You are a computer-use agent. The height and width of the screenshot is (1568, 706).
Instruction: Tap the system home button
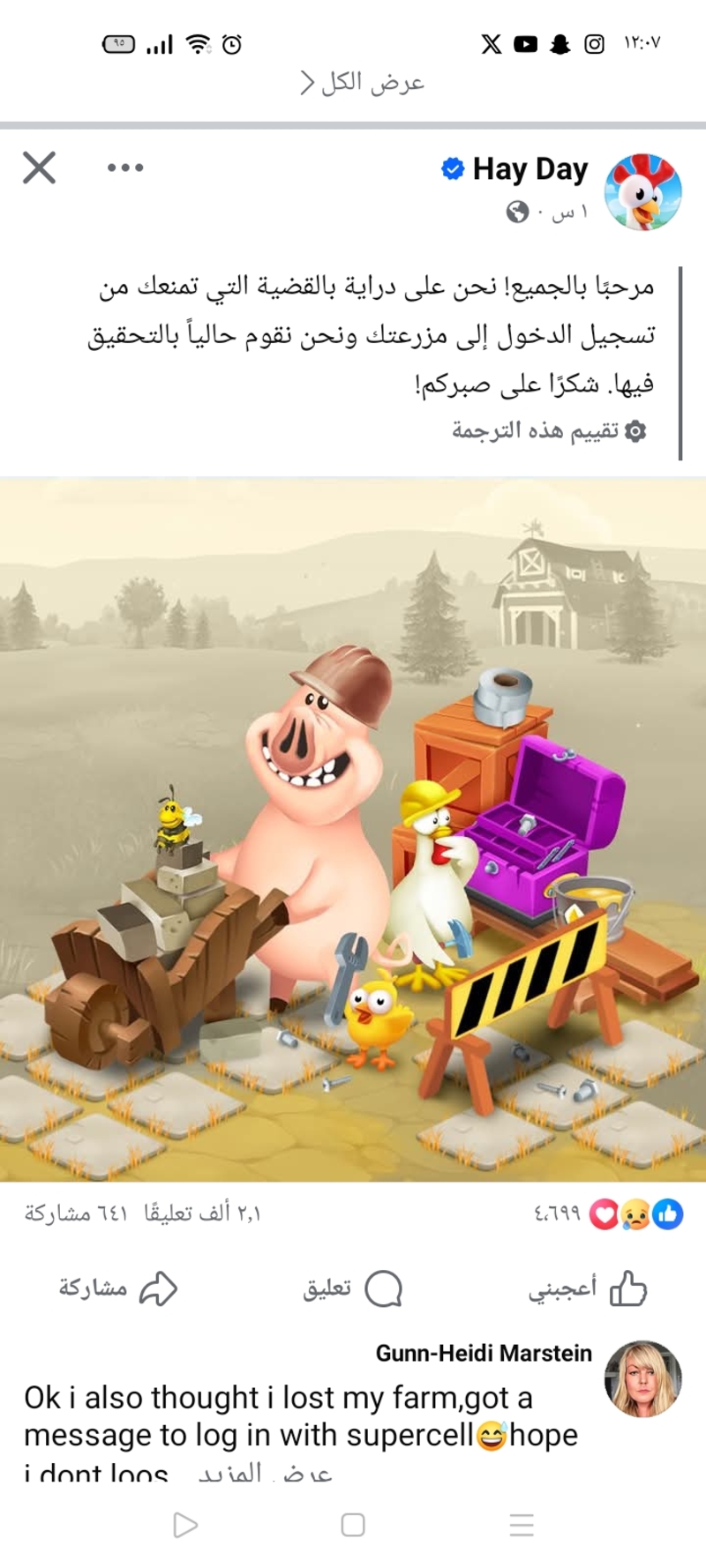click(353, 1525)
